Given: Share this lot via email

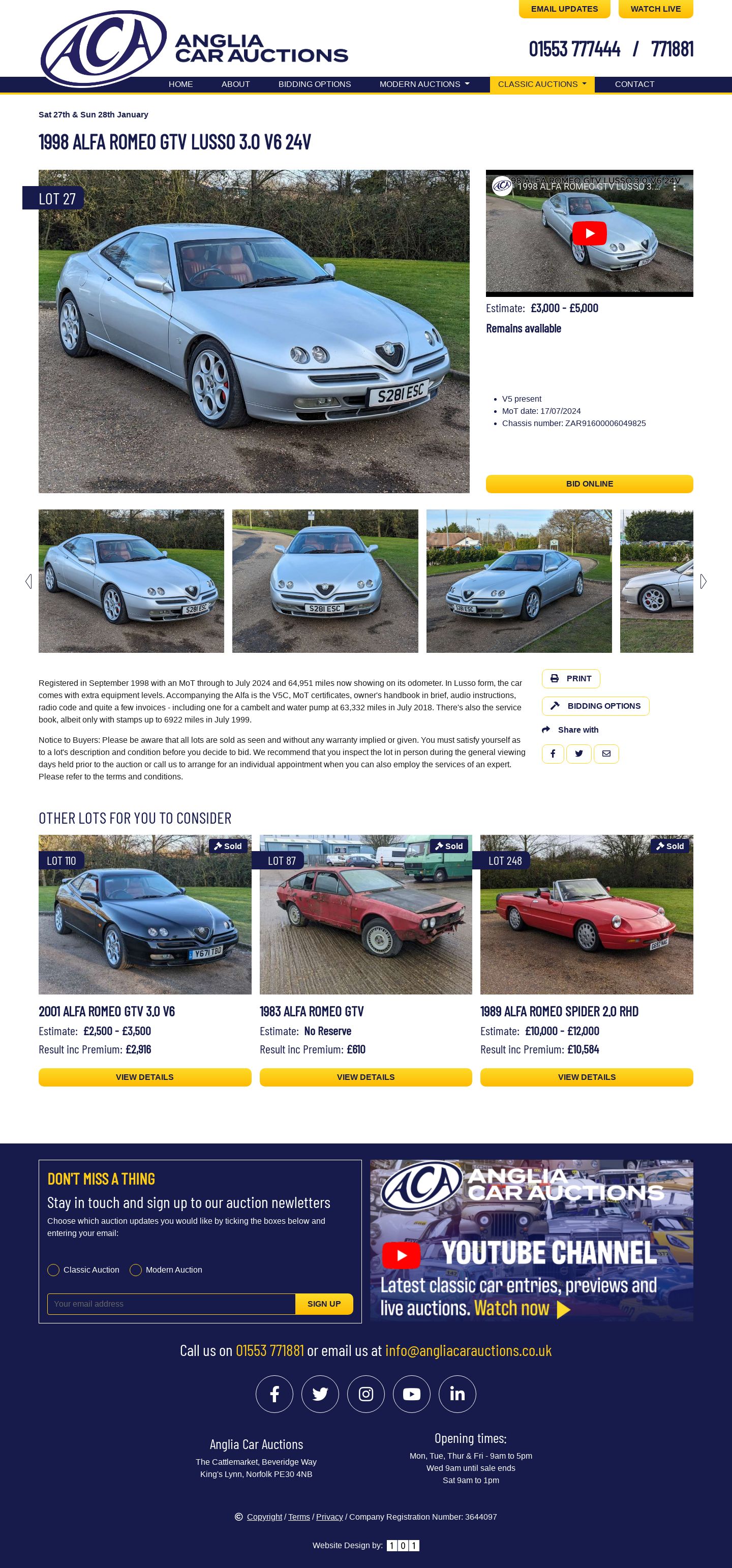Looking at the screenshot, I should (x=606, y=753).
